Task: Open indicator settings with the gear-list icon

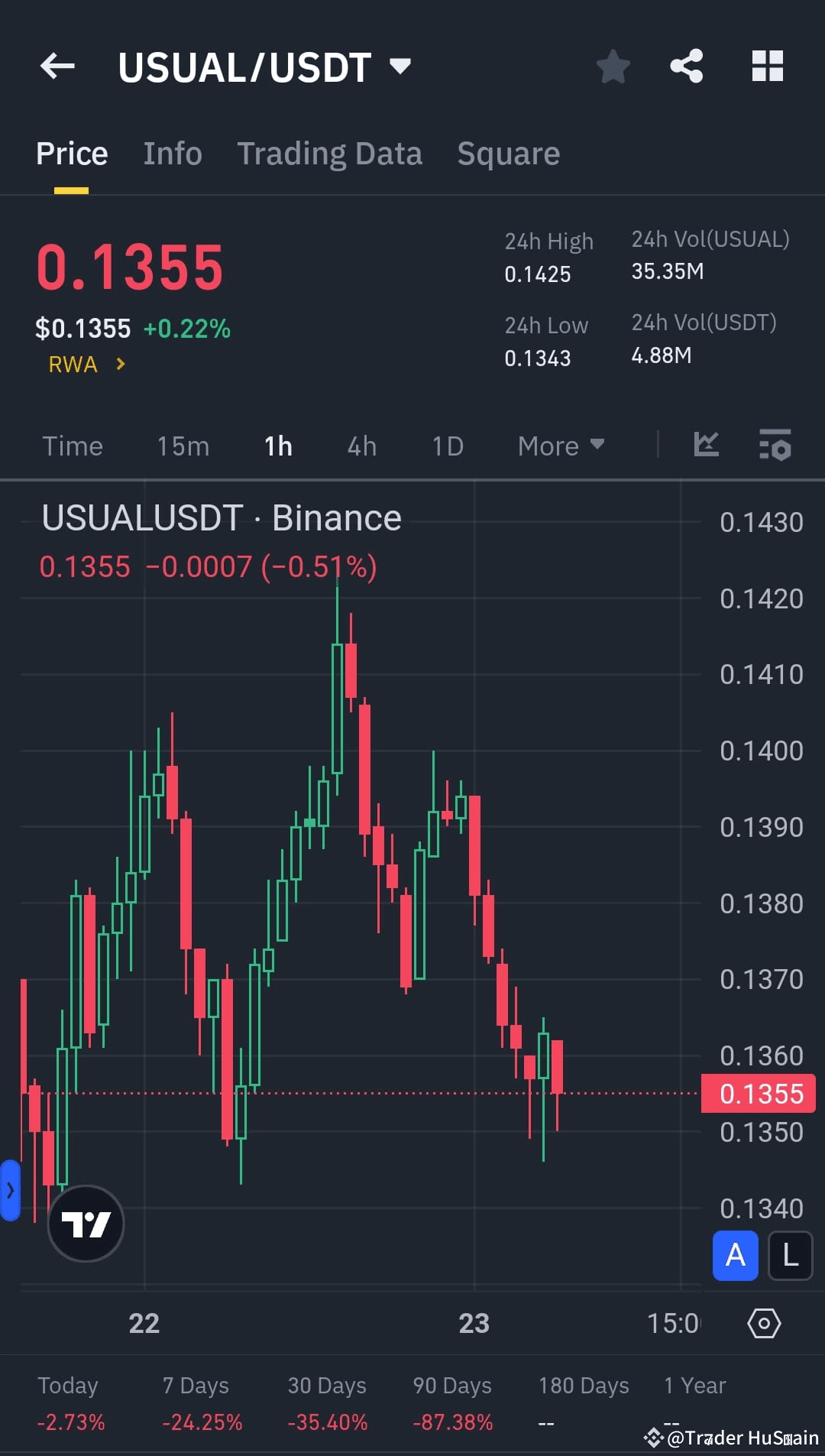Action: (x=774, y=446)
